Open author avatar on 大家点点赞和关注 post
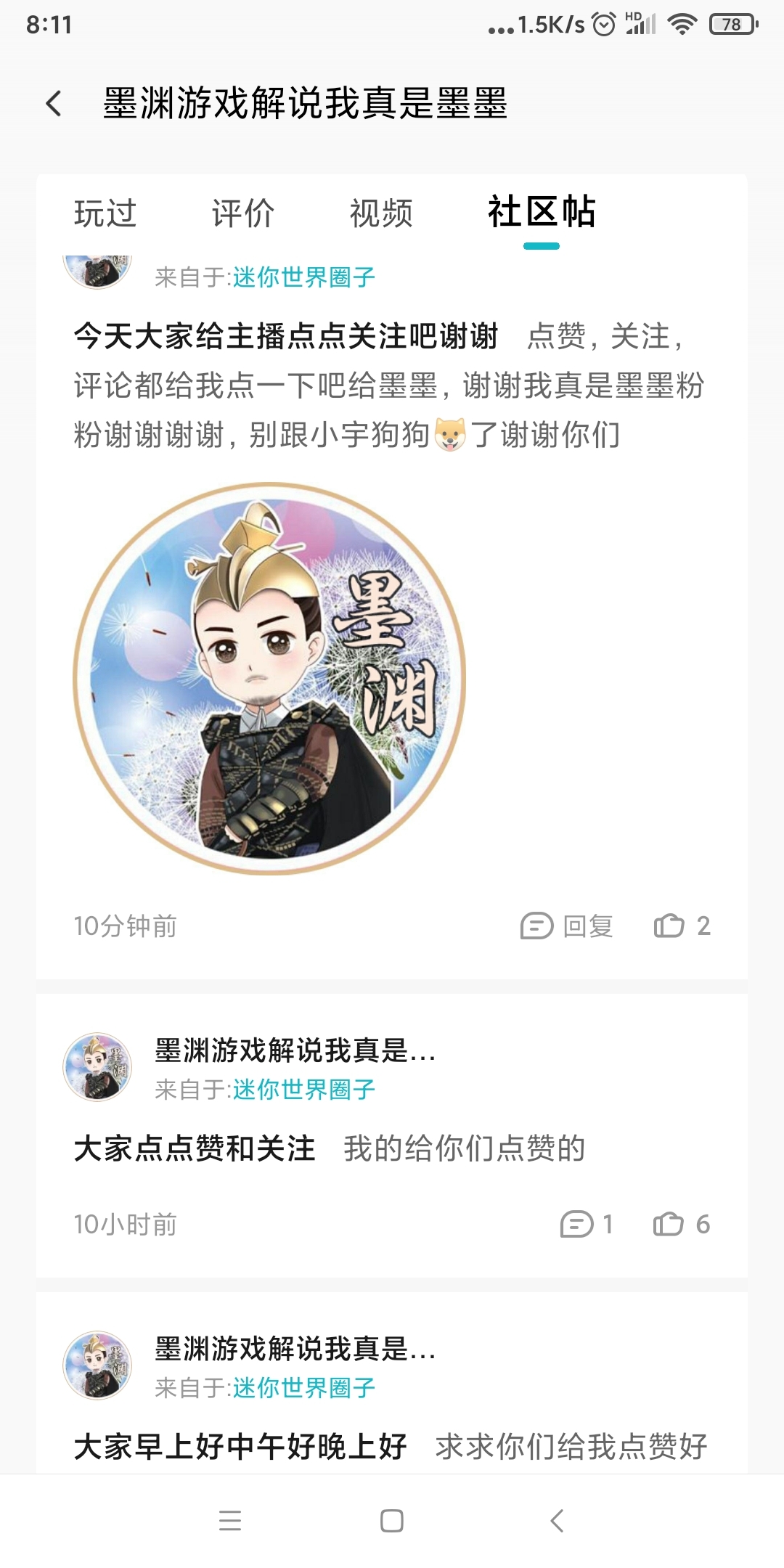This screenshot has height=1568, width=784. pos(97,1067)
